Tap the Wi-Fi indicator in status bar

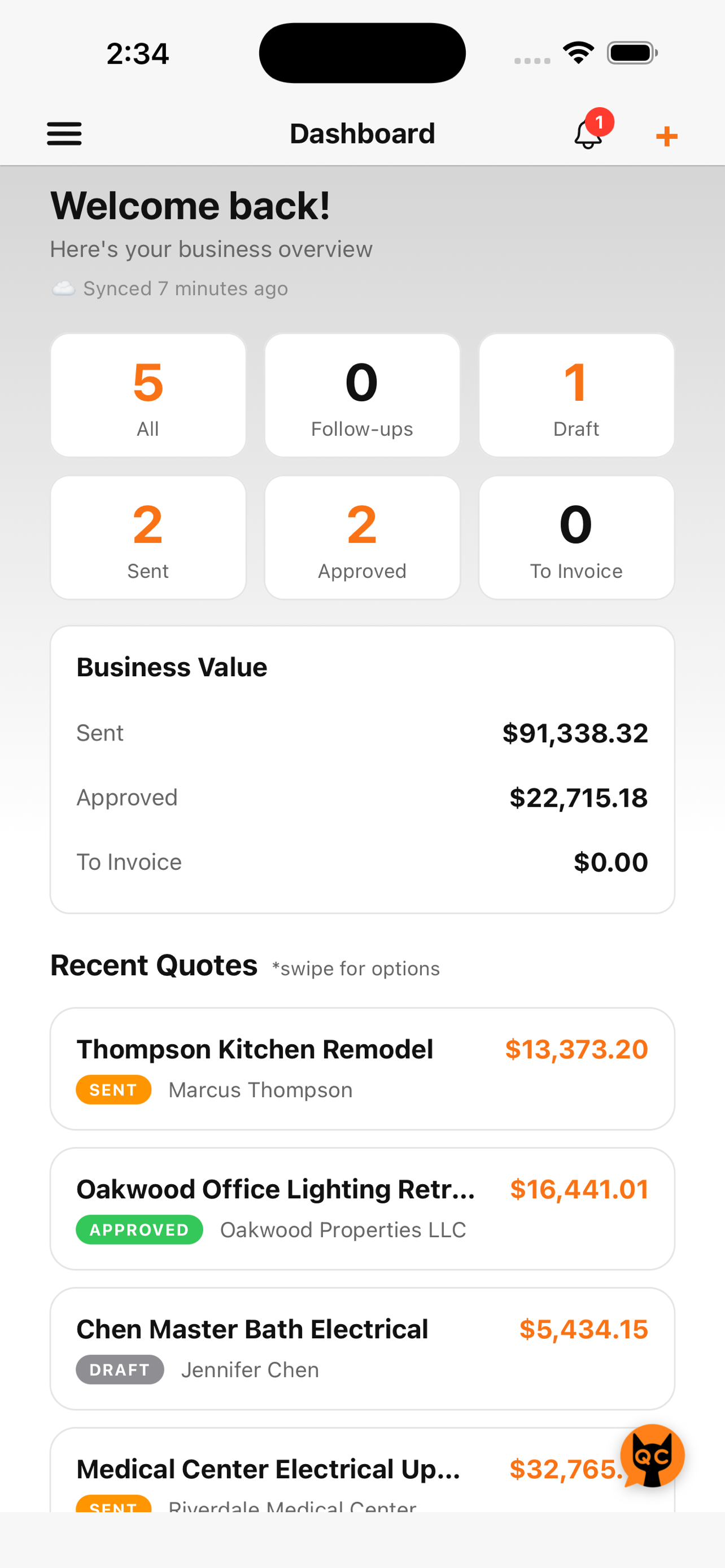tap(577, 53)
